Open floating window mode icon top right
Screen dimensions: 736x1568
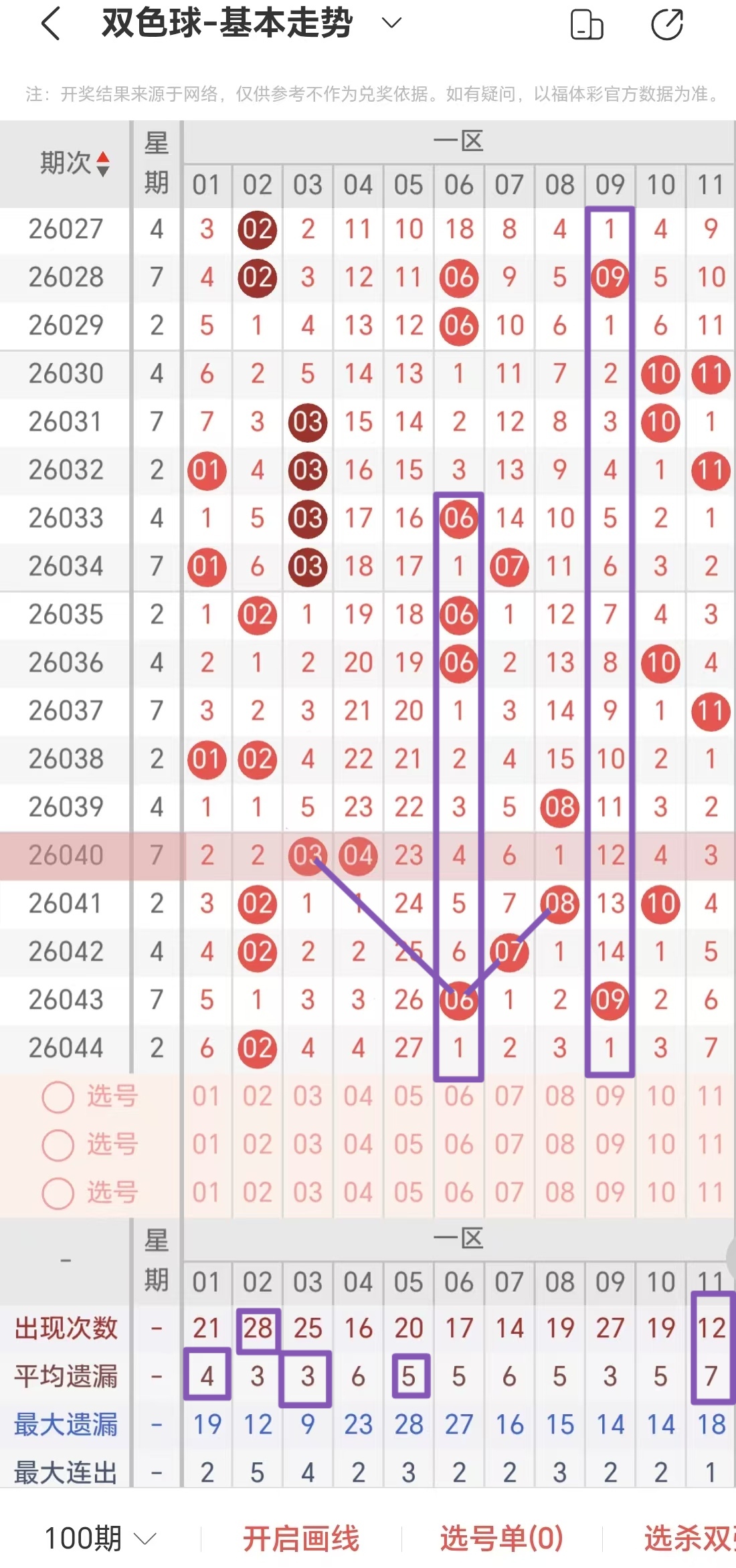point(585,24)
